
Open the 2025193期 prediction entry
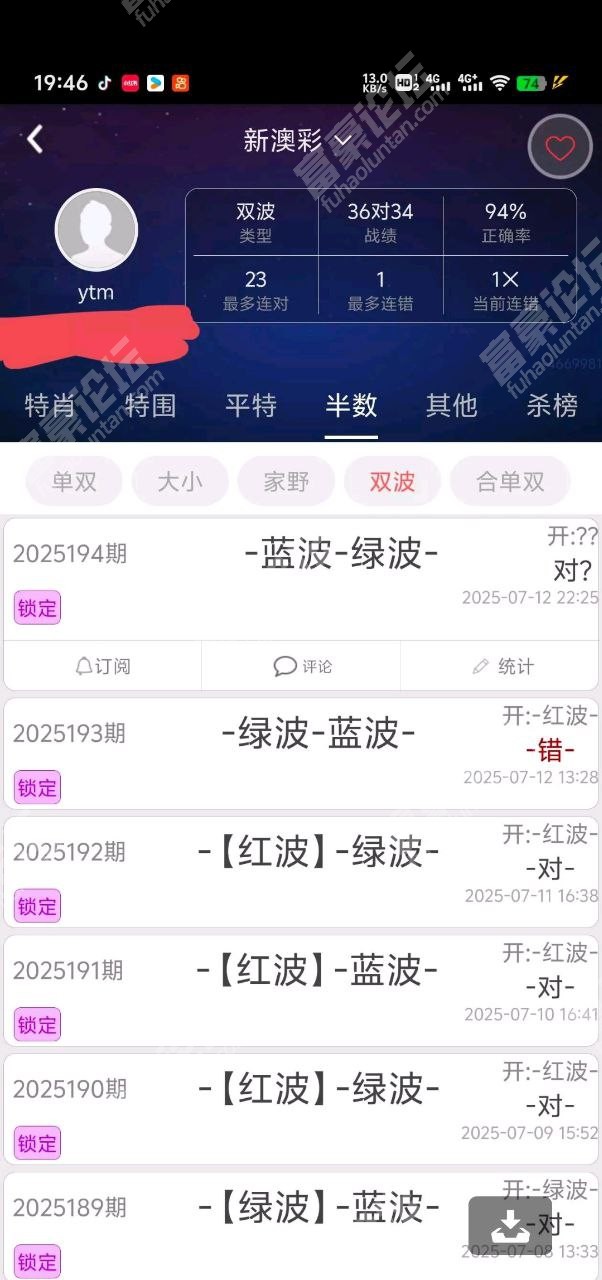pyautogui.click(x=300, y=752)
